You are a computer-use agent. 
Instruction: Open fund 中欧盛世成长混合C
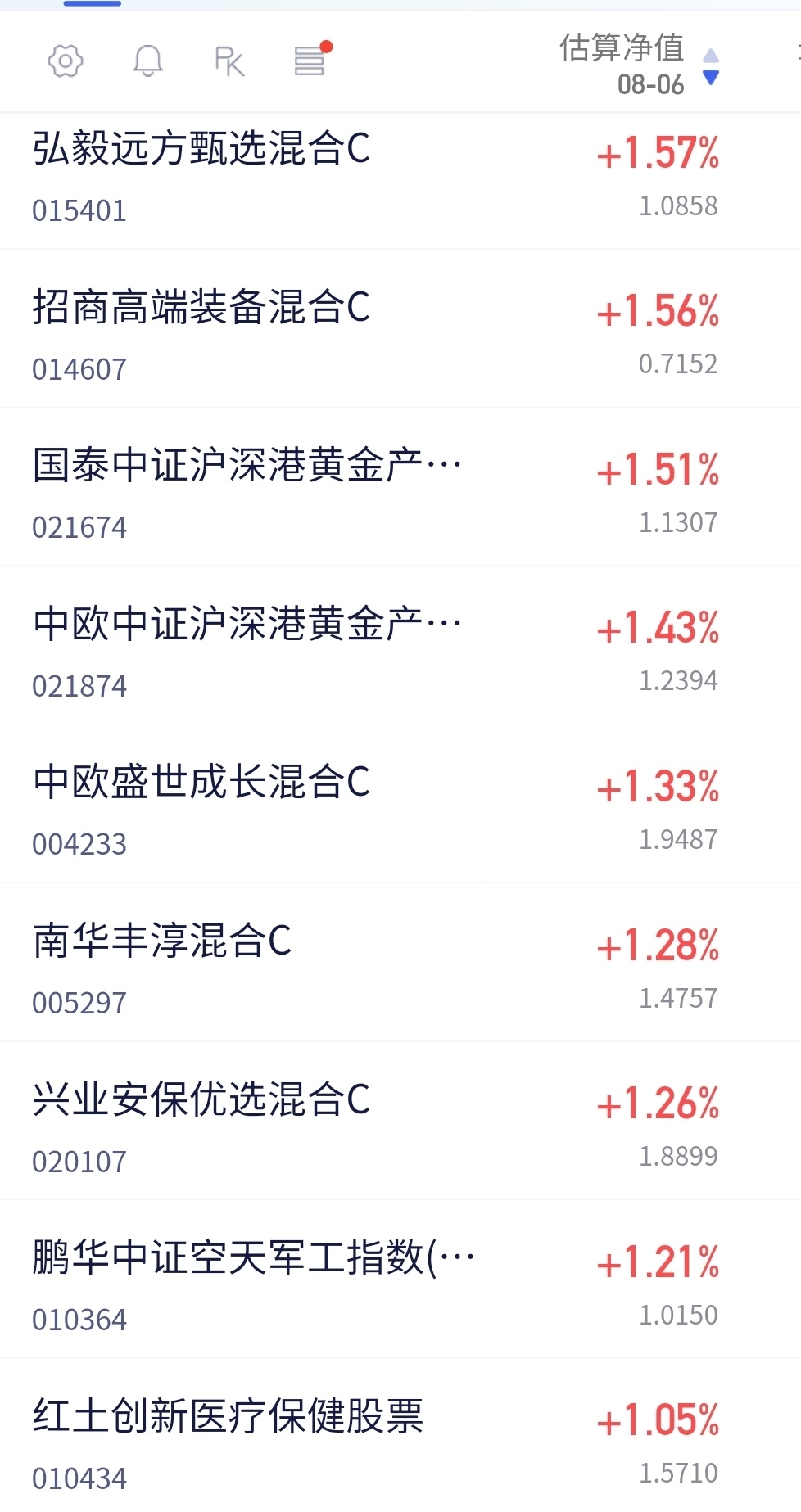click(400, 804)
